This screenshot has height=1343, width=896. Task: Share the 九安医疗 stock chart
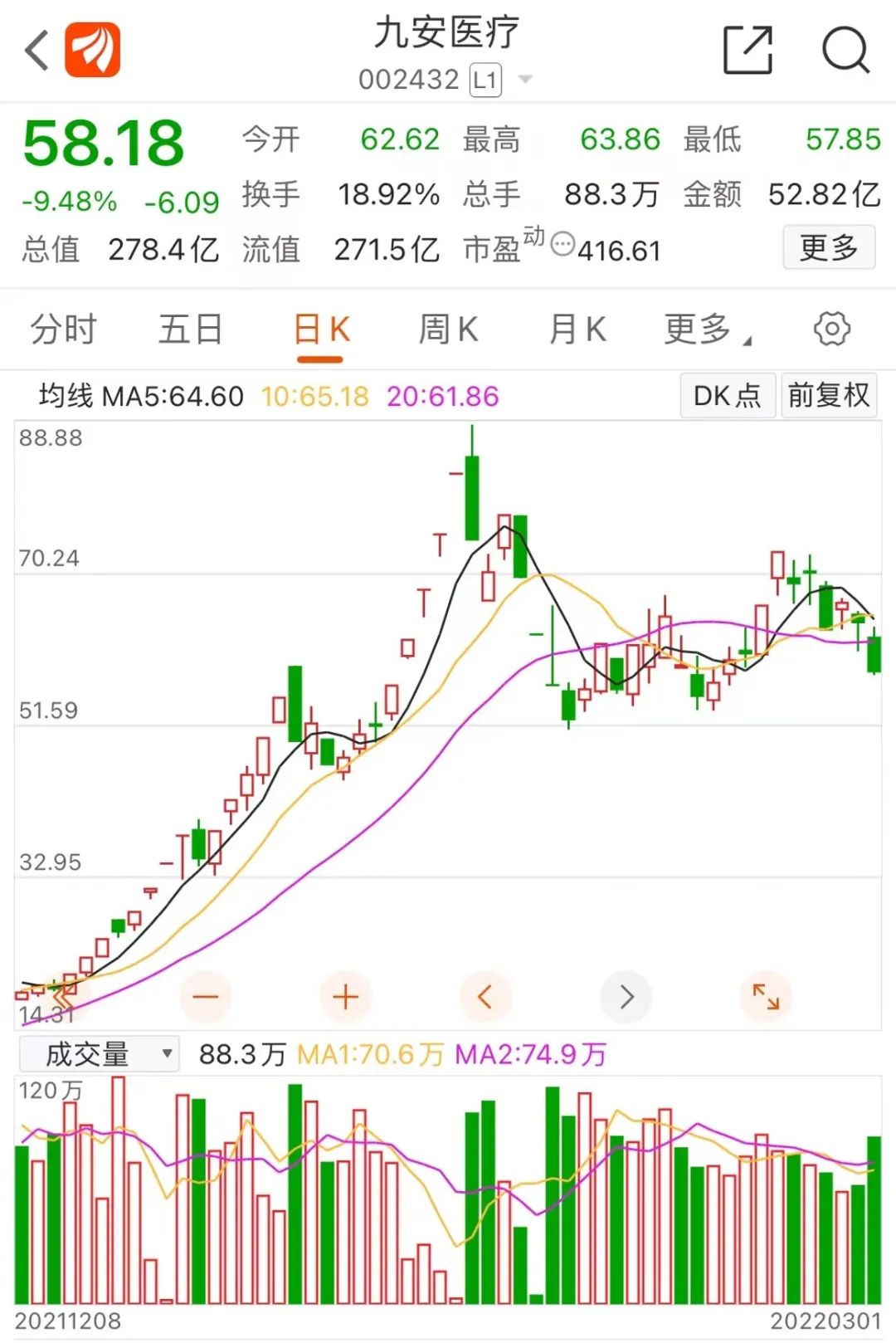tap(747, 51)
